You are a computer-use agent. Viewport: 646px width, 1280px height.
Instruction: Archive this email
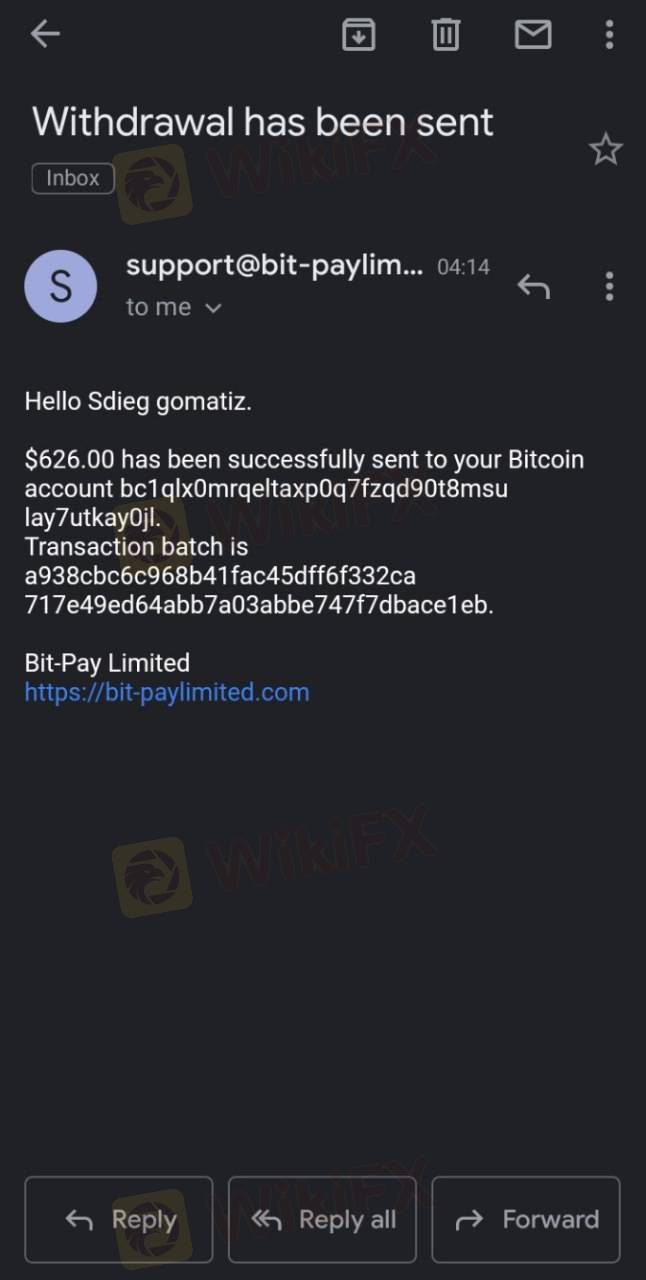tap(358, 35)
